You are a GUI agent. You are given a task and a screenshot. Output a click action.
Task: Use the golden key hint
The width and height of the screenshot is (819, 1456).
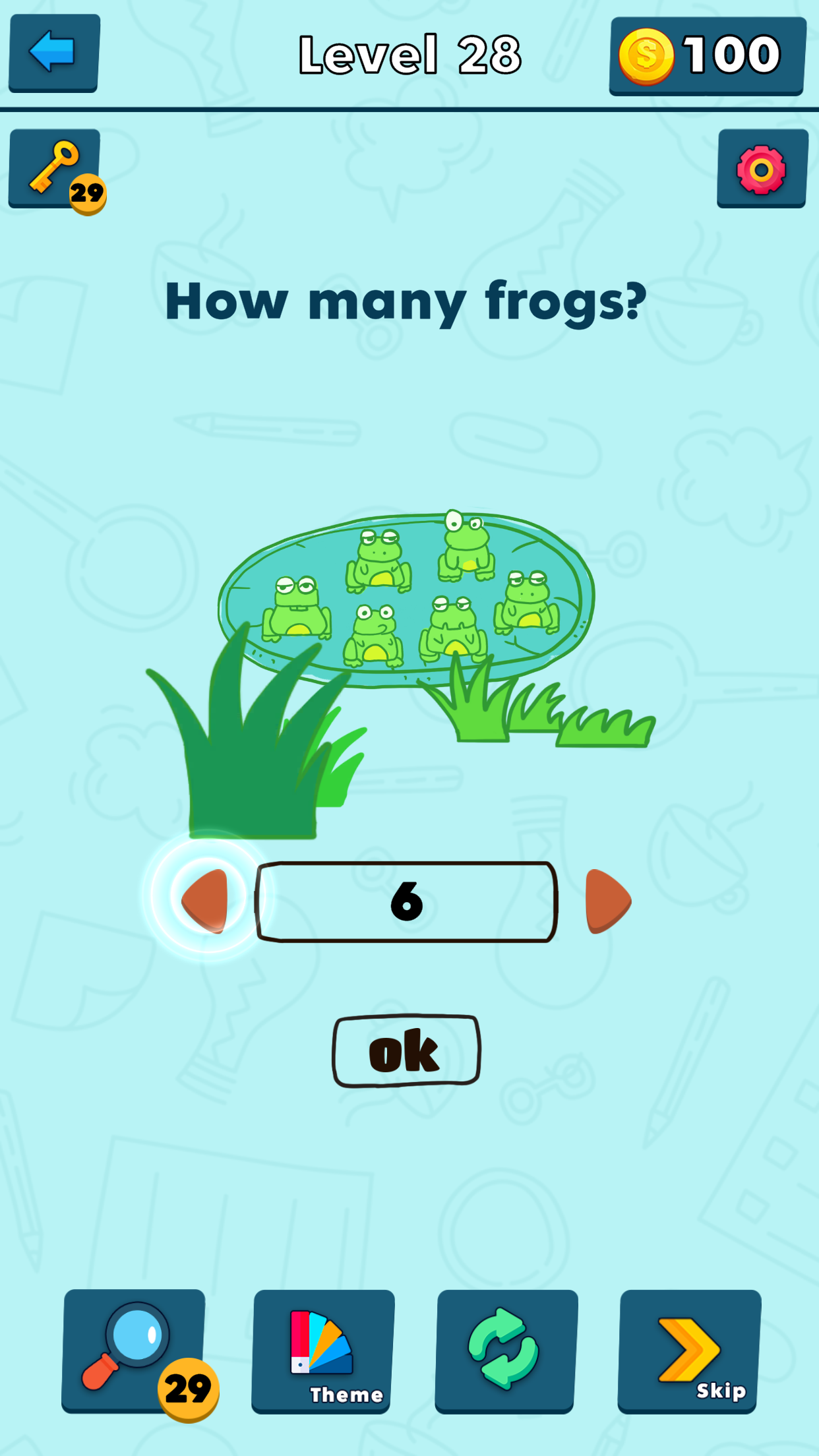54,167
